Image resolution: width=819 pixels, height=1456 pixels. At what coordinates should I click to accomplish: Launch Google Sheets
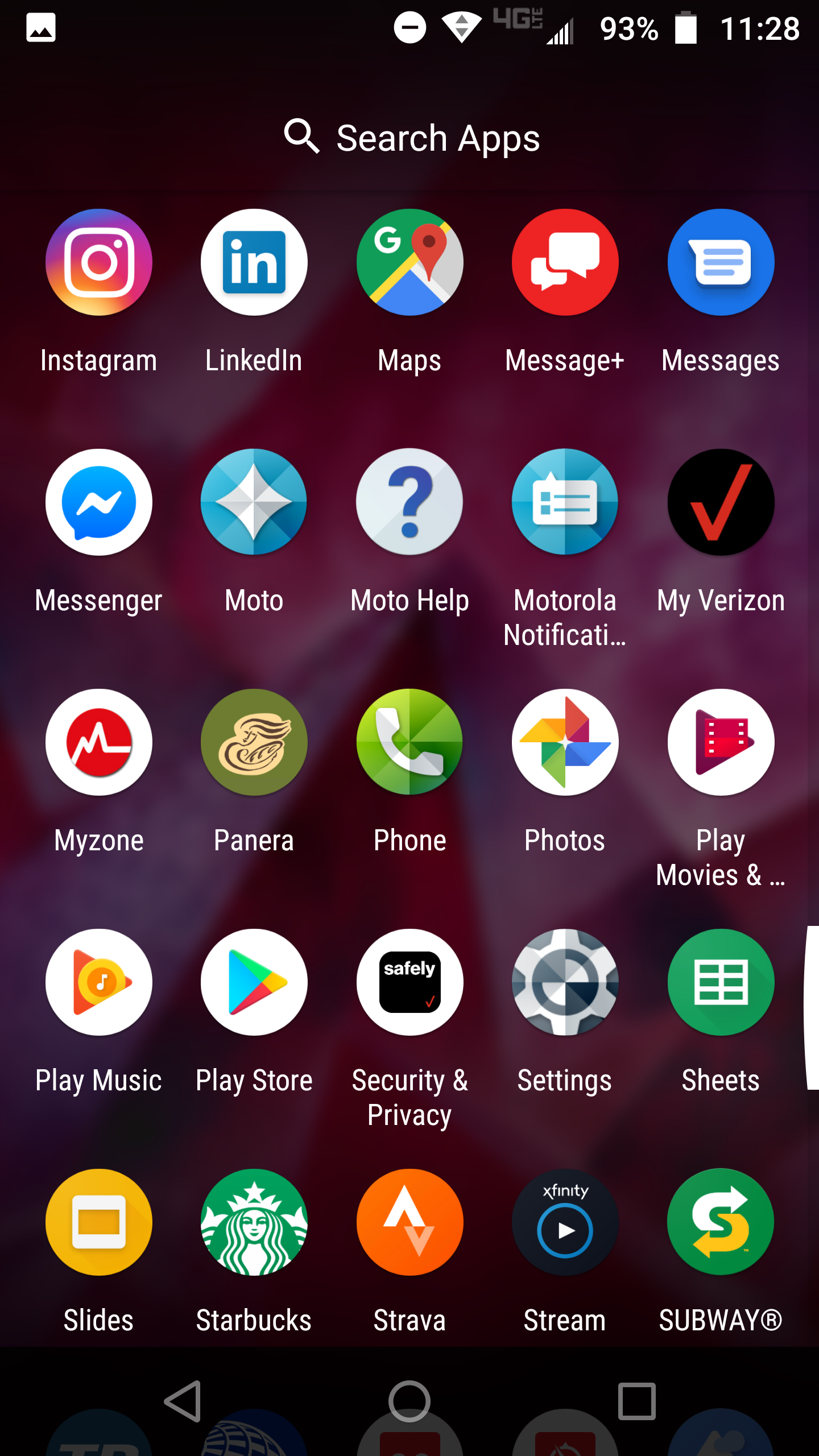(x=721, y=983)
